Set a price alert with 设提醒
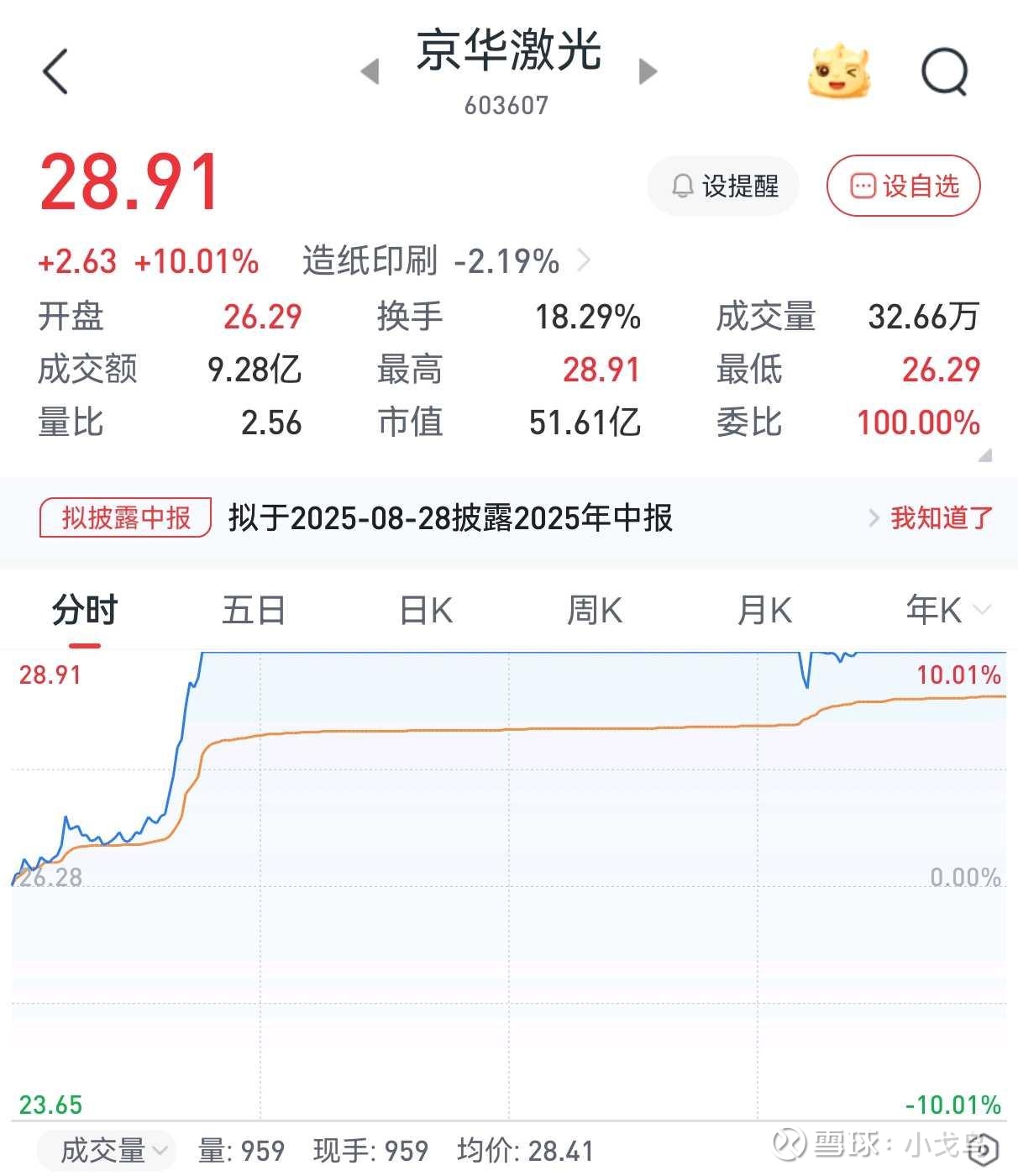The width and height of the screenshot is (1018, 1176). [723, 186]
